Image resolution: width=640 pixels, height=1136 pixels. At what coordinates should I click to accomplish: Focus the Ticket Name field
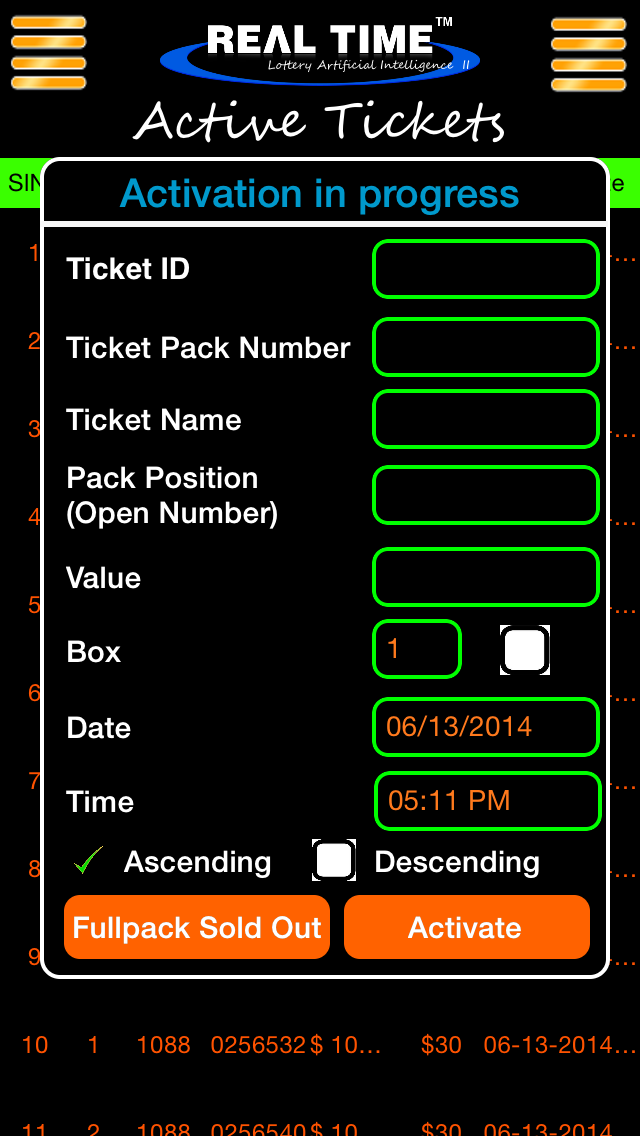pos(486,419)
